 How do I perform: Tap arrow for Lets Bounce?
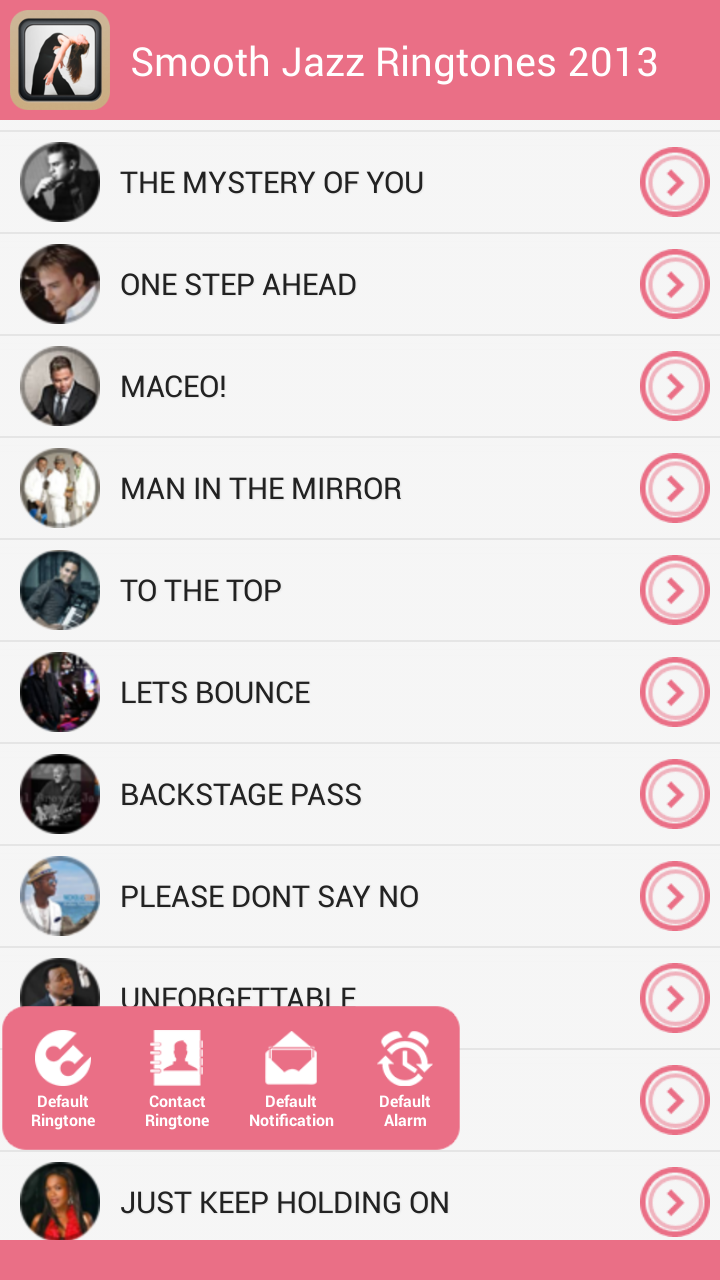(675, 693)
